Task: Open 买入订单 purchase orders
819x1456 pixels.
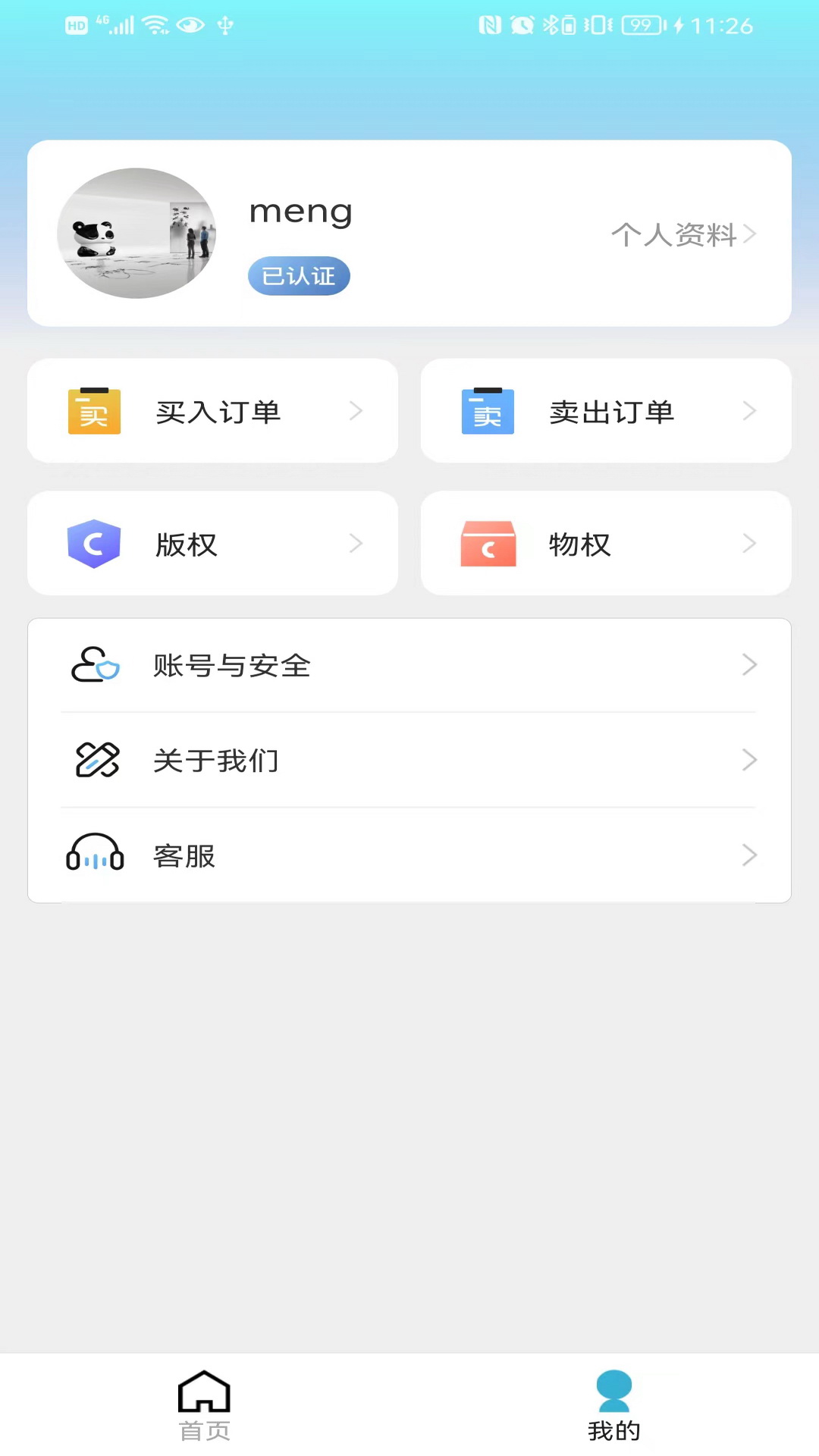Action: point(213,411)
